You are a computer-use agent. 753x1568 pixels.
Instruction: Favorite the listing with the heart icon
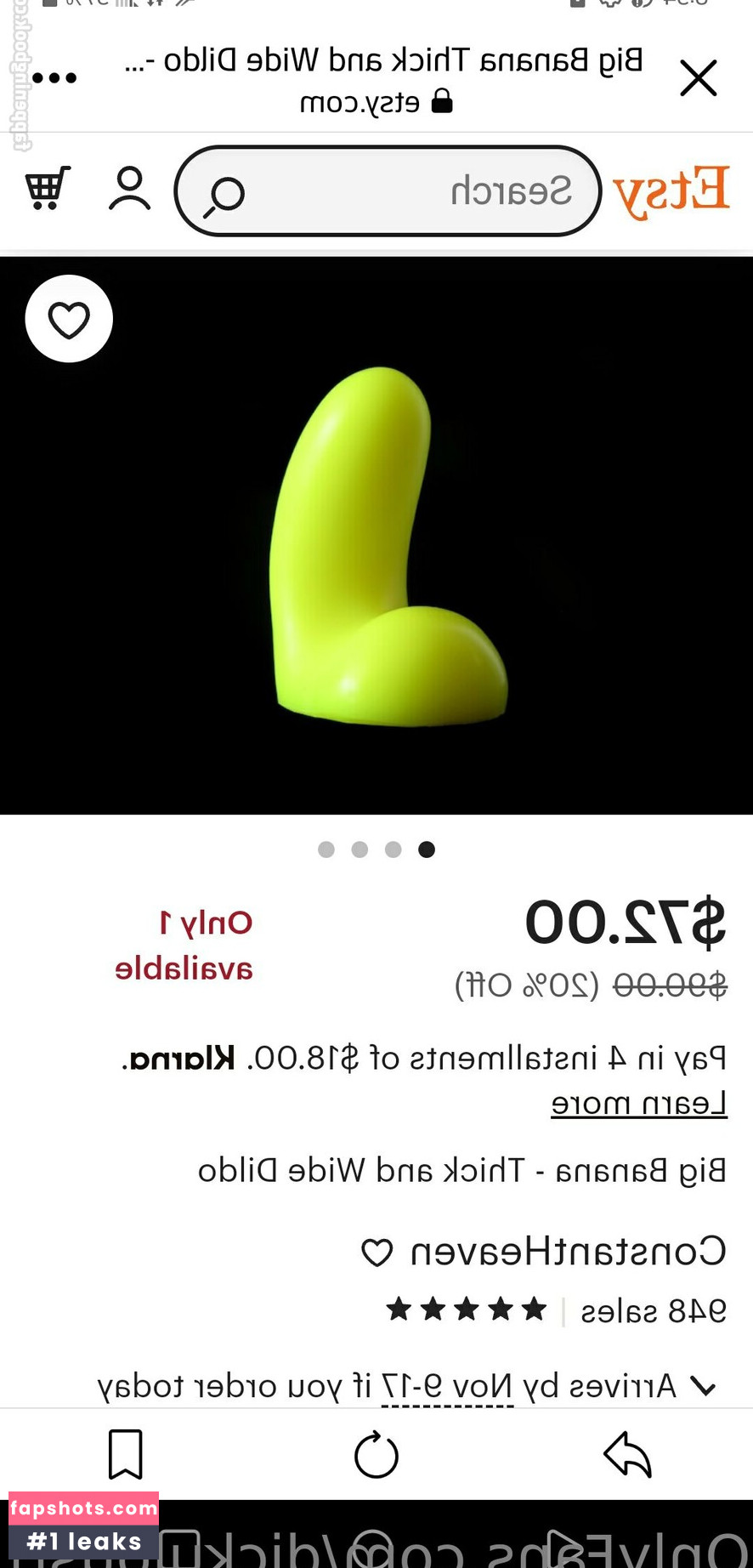69,319
